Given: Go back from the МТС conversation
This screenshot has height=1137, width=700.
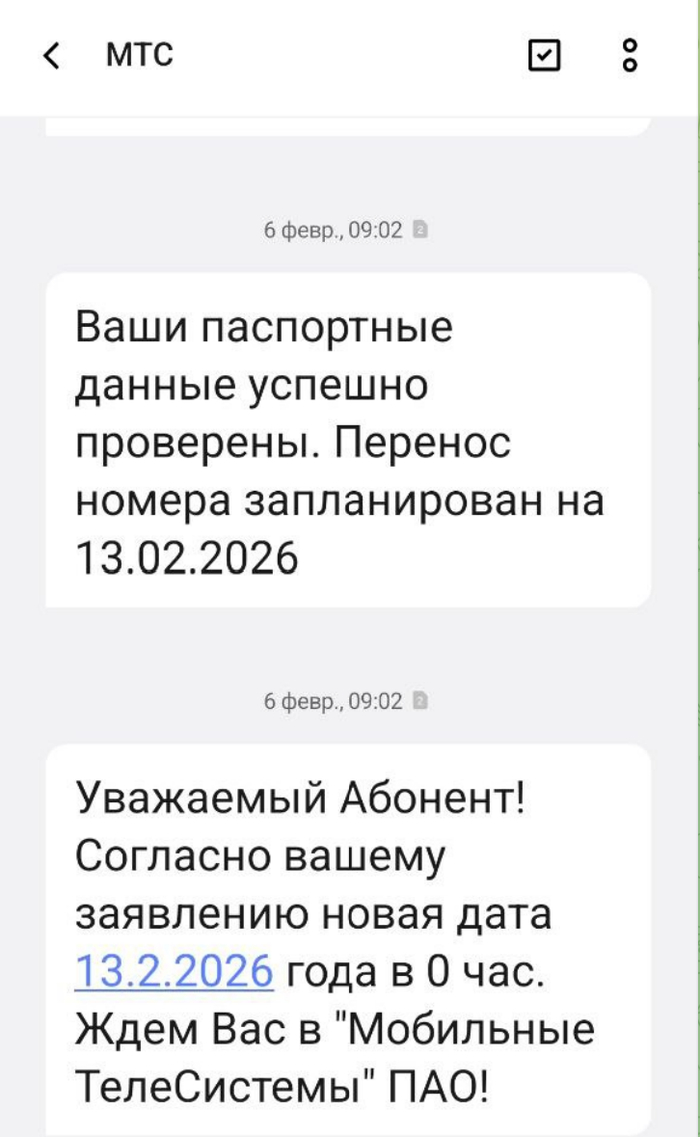Looking at the screenshot, I should pyautogui.click(x=52, y=56).
